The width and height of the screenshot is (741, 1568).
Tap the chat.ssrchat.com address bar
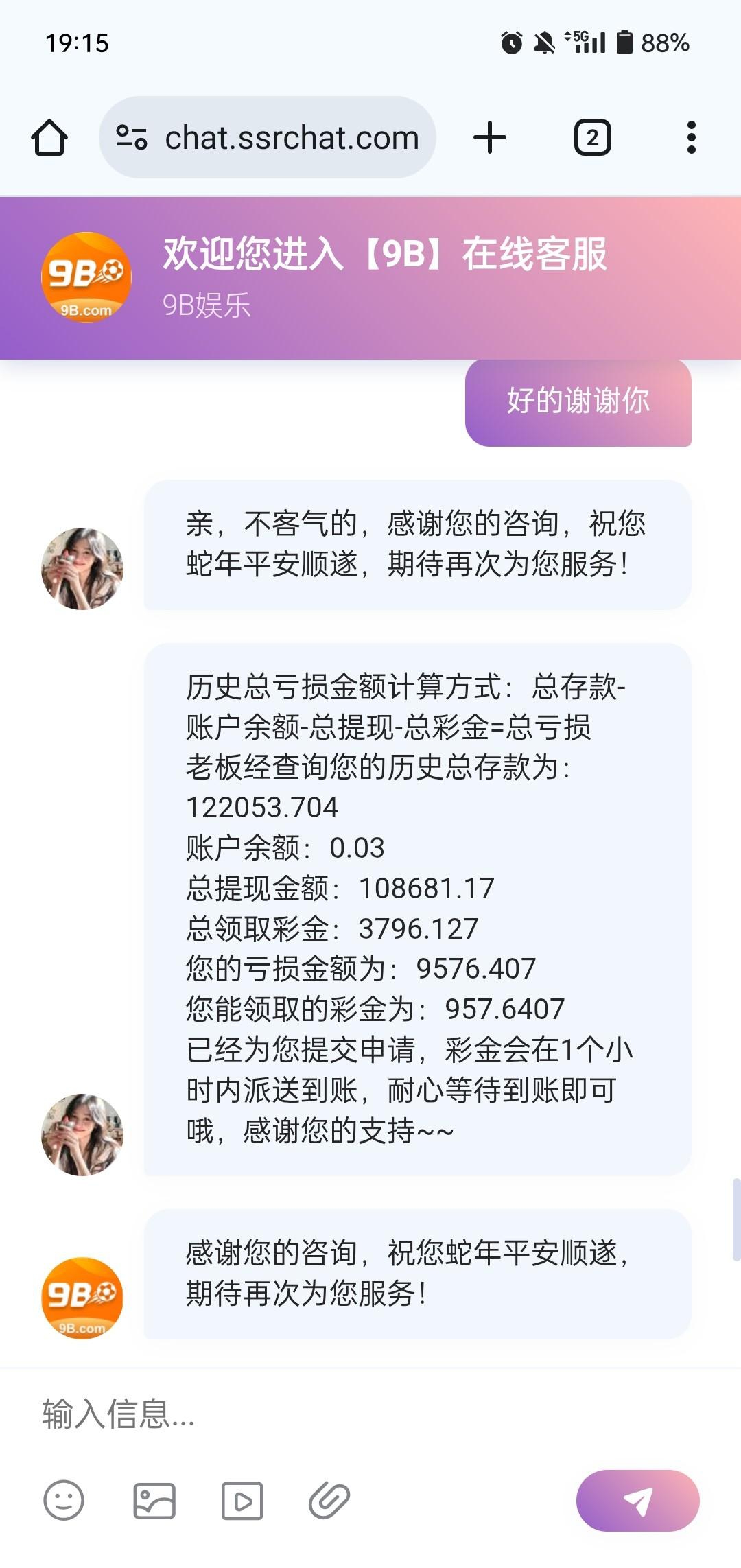292,138
